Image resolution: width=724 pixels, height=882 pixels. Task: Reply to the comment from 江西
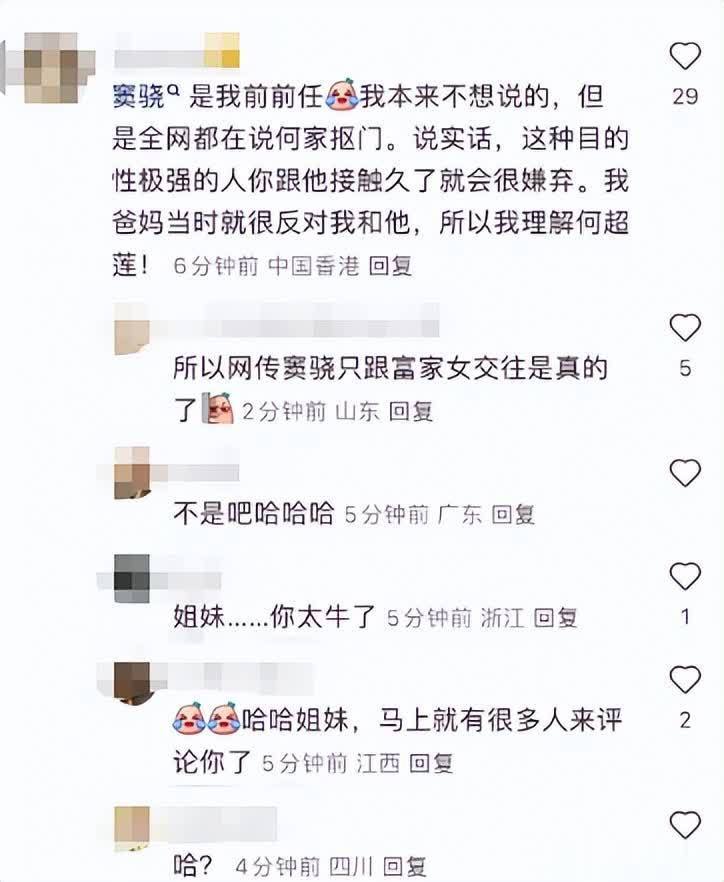431,762
